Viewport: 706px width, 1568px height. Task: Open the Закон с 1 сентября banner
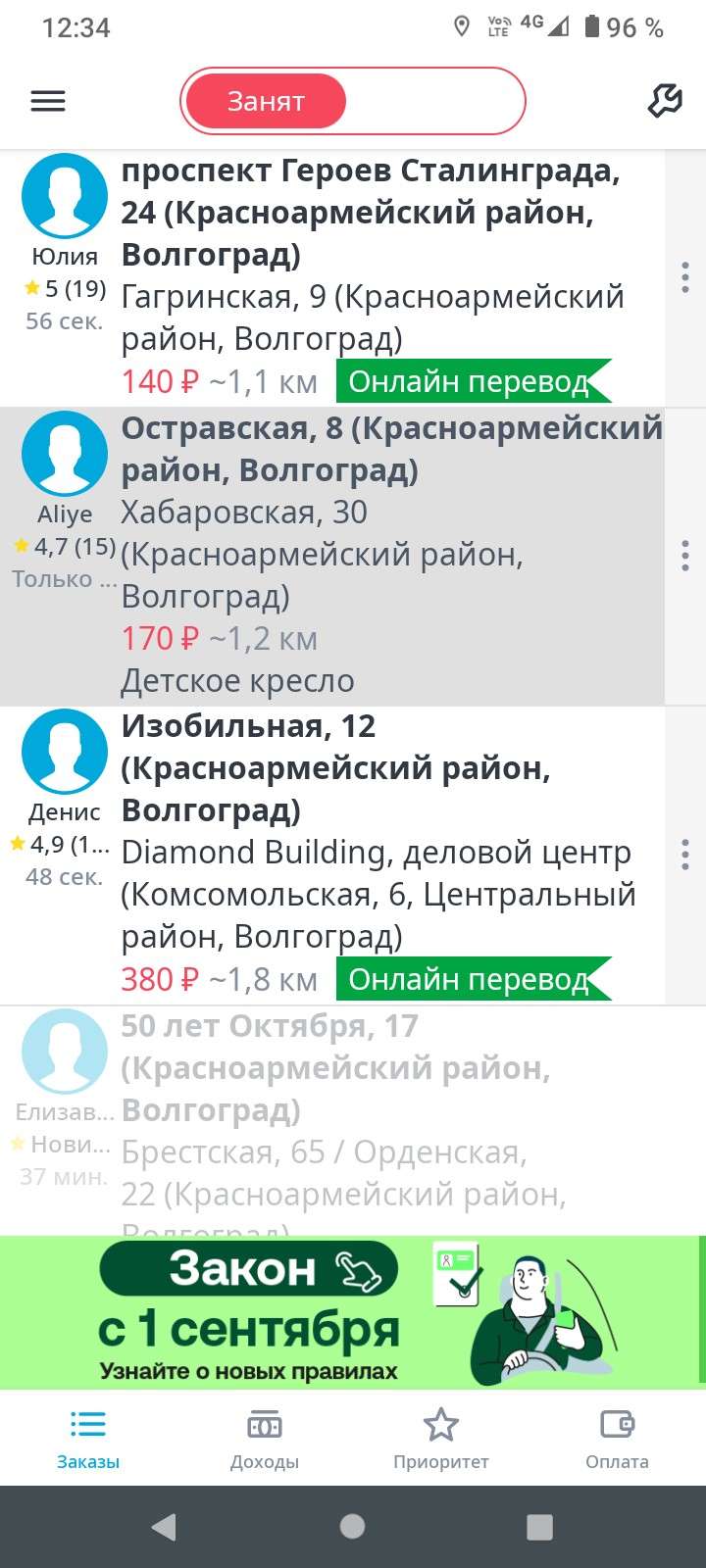(x=353, y=1311)
